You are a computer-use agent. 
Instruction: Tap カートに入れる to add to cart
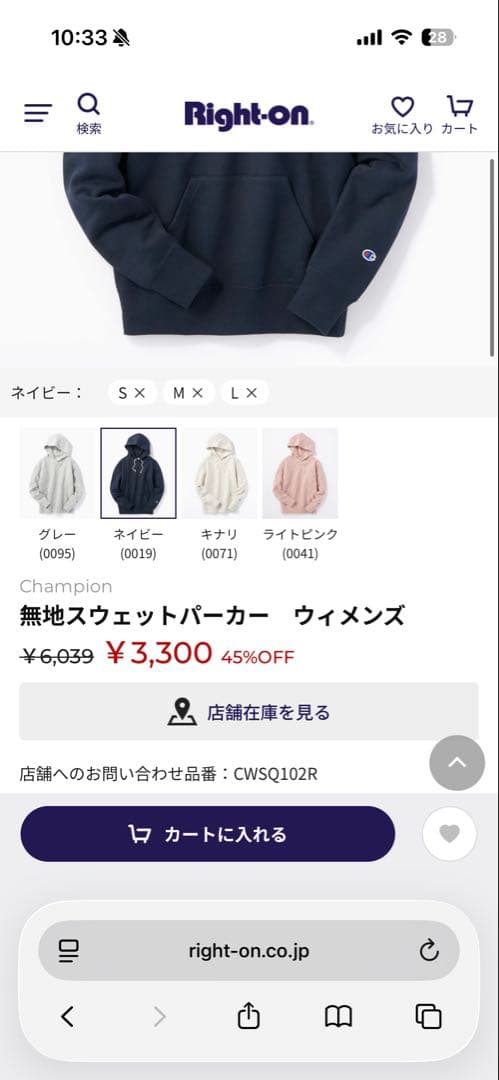[207, 834]
